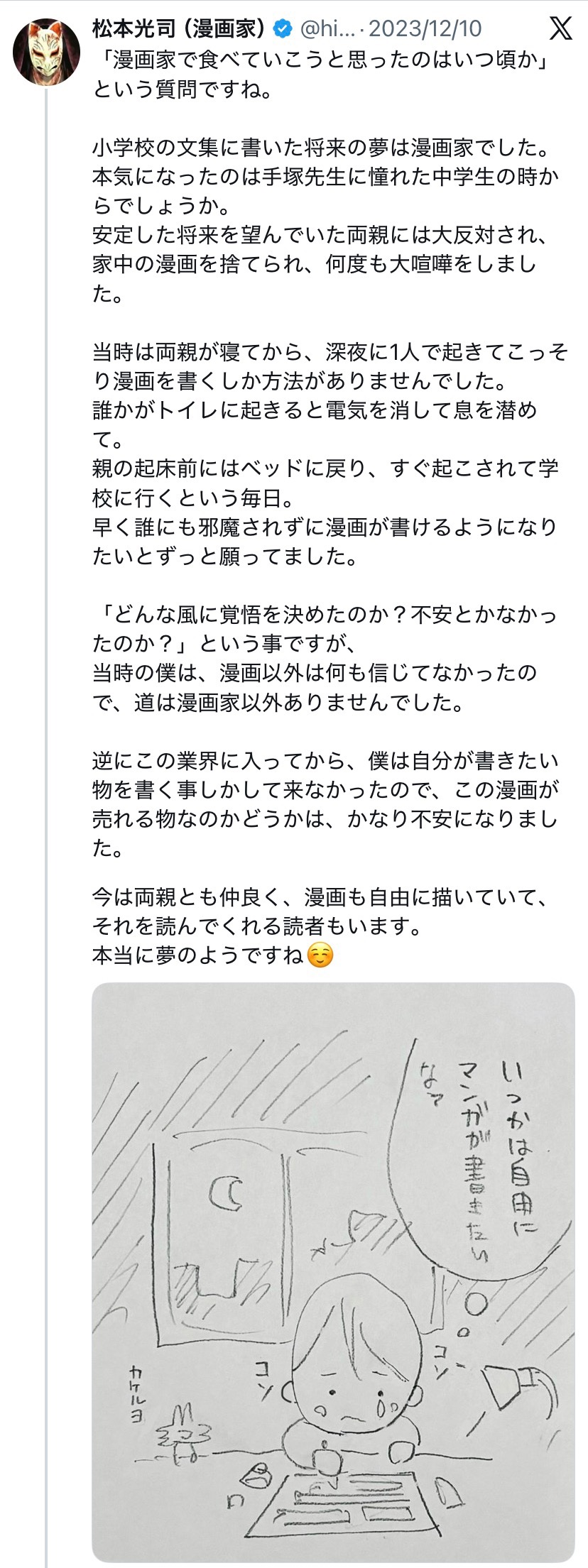
Task: Open the post on X via logo
Action: tap(561, 29)
